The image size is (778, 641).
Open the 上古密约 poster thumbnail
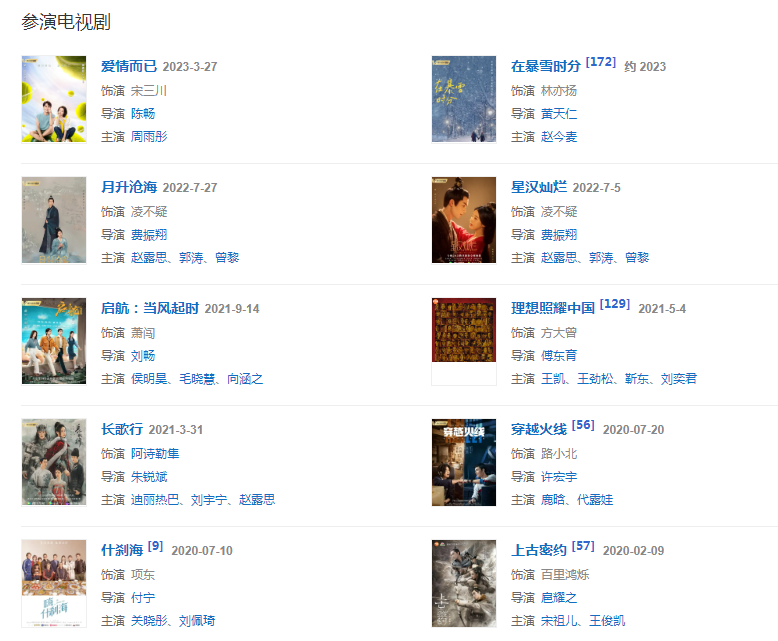point(464,584)
